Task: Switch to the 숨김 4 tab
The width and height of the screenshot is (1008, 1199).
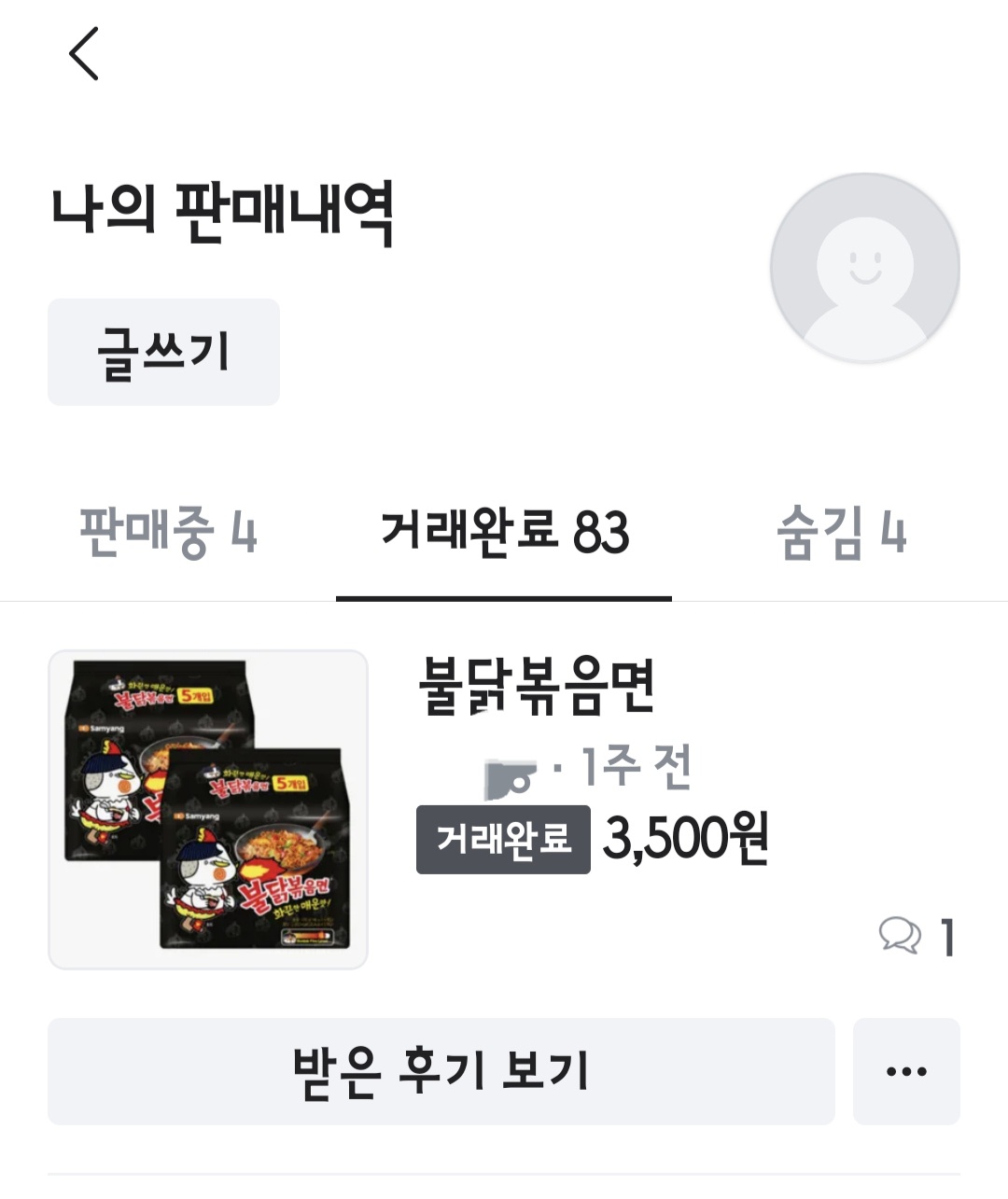Action: pos(840,533)
